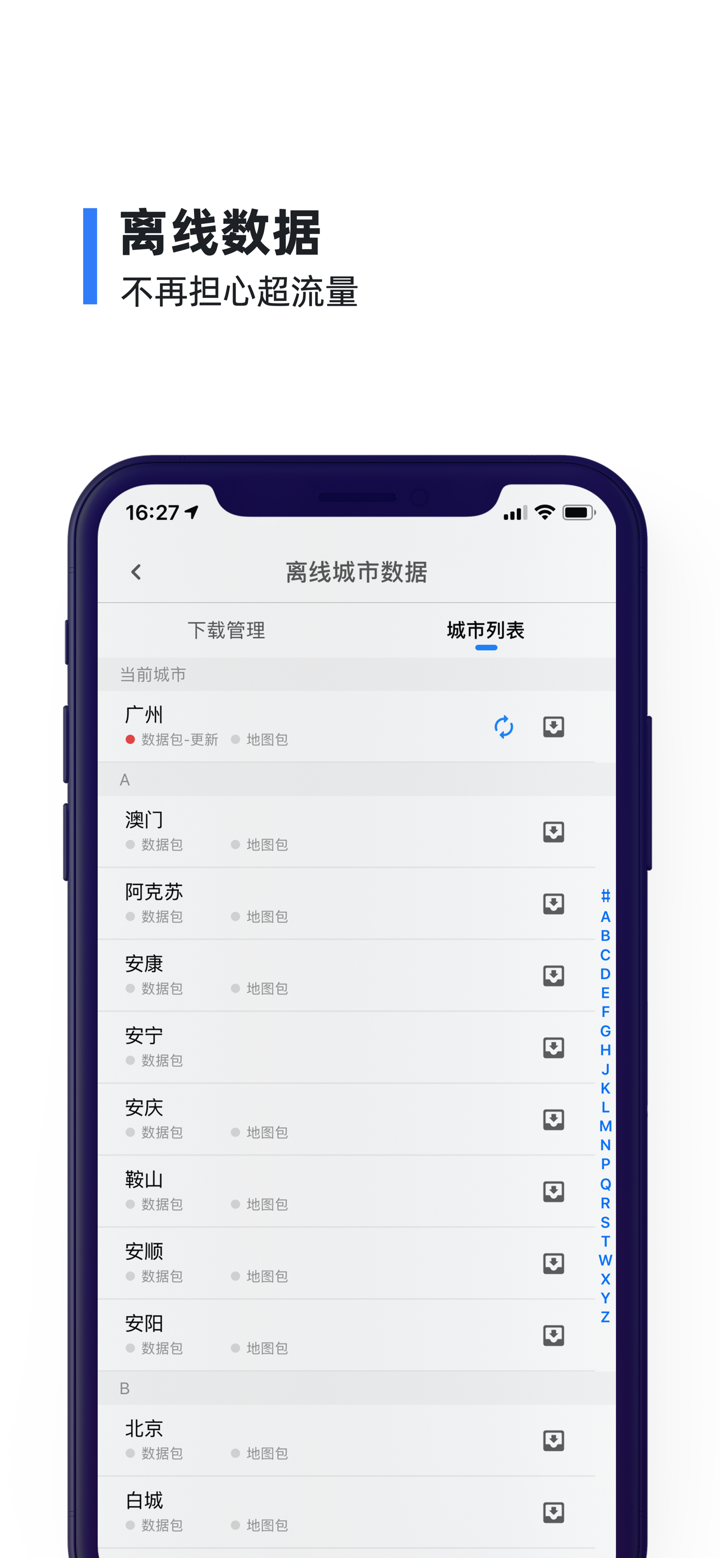Image resolution: width=720 pixels, height=1558 pixels.
Task: Download the 澳门 data package
Action: 554,831
